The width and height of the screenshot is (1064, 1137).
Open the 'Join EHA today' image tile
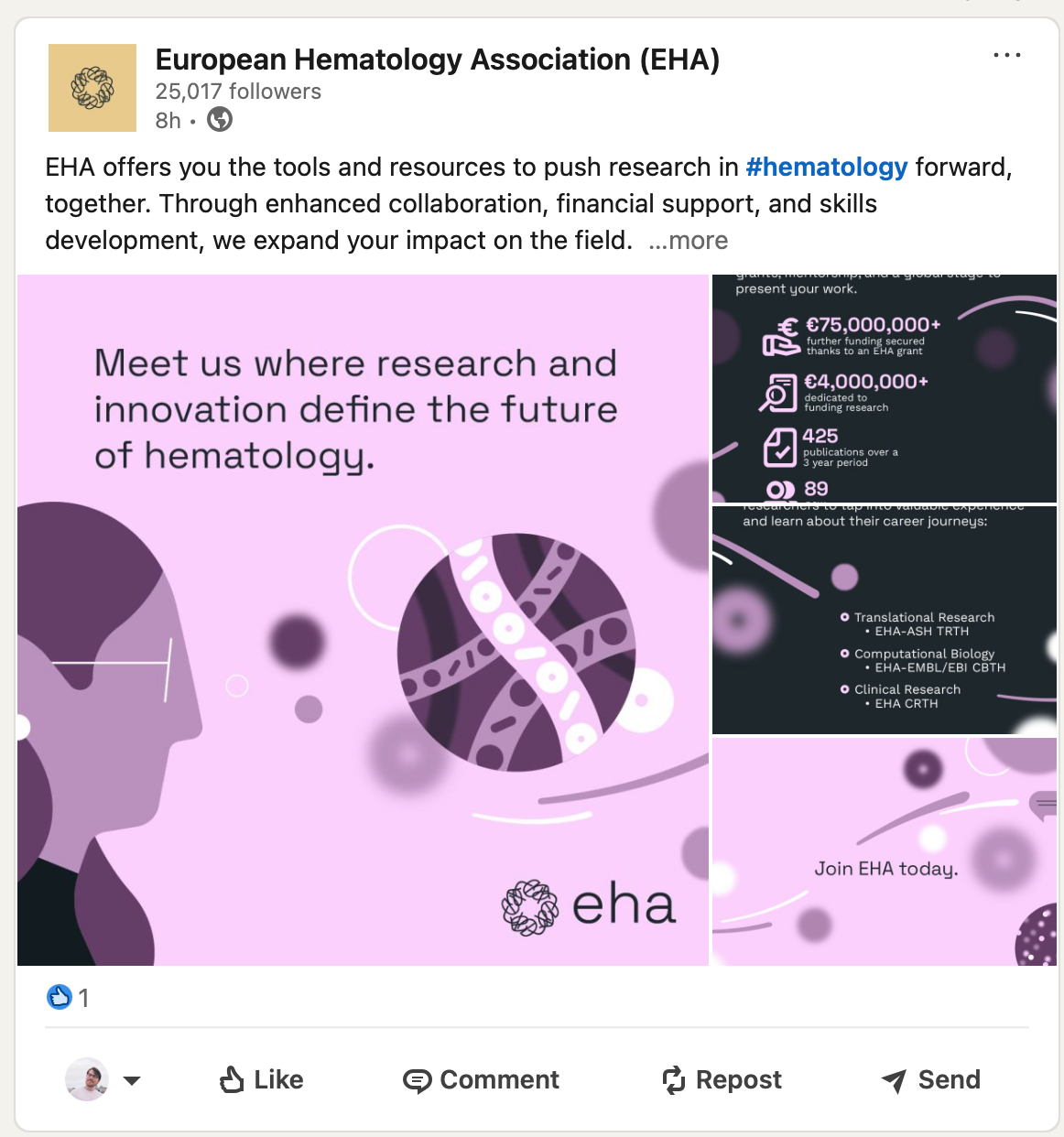point(884,851)
